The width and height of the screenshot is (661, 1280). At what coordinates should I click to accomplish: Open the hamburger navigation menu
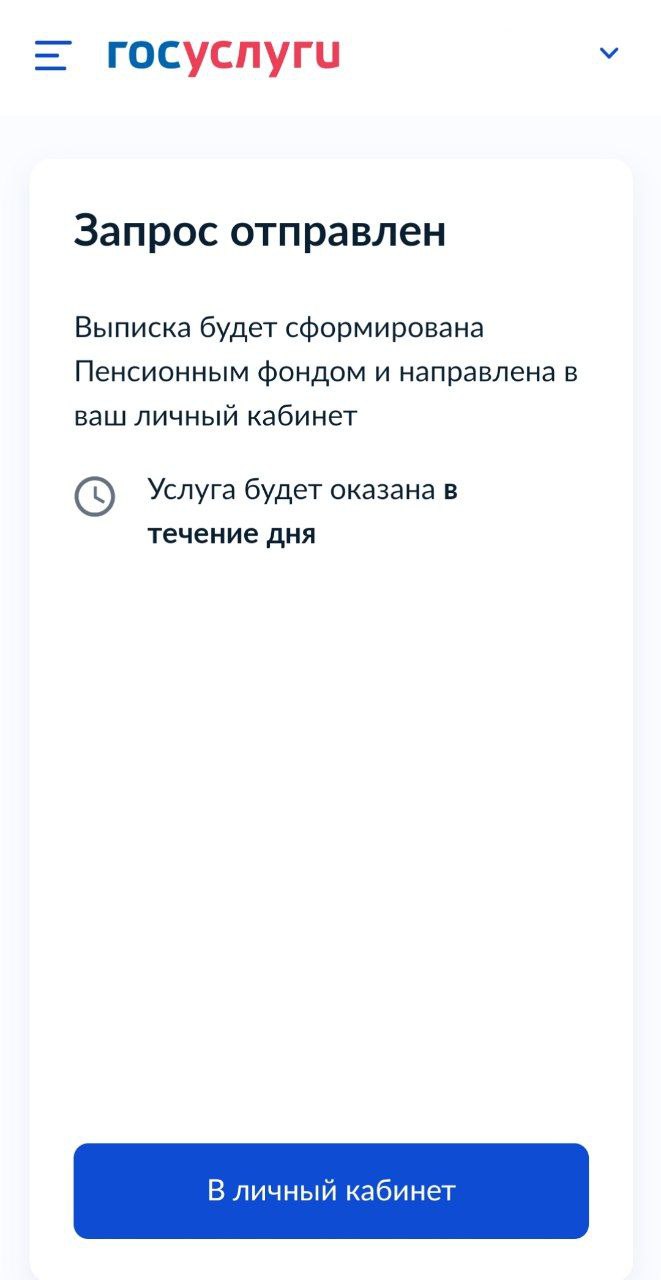[52, 55]
